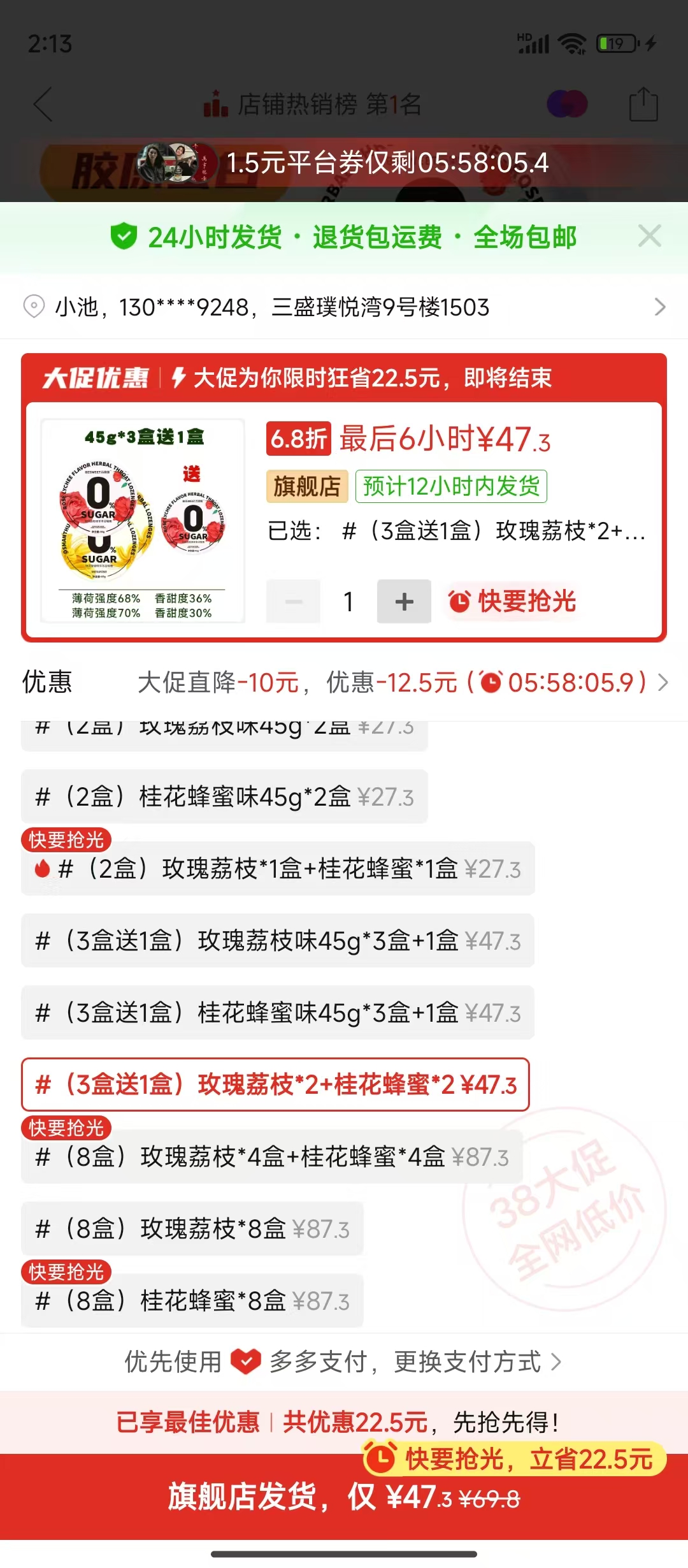Share this product via the share icon

coord(643,105)
